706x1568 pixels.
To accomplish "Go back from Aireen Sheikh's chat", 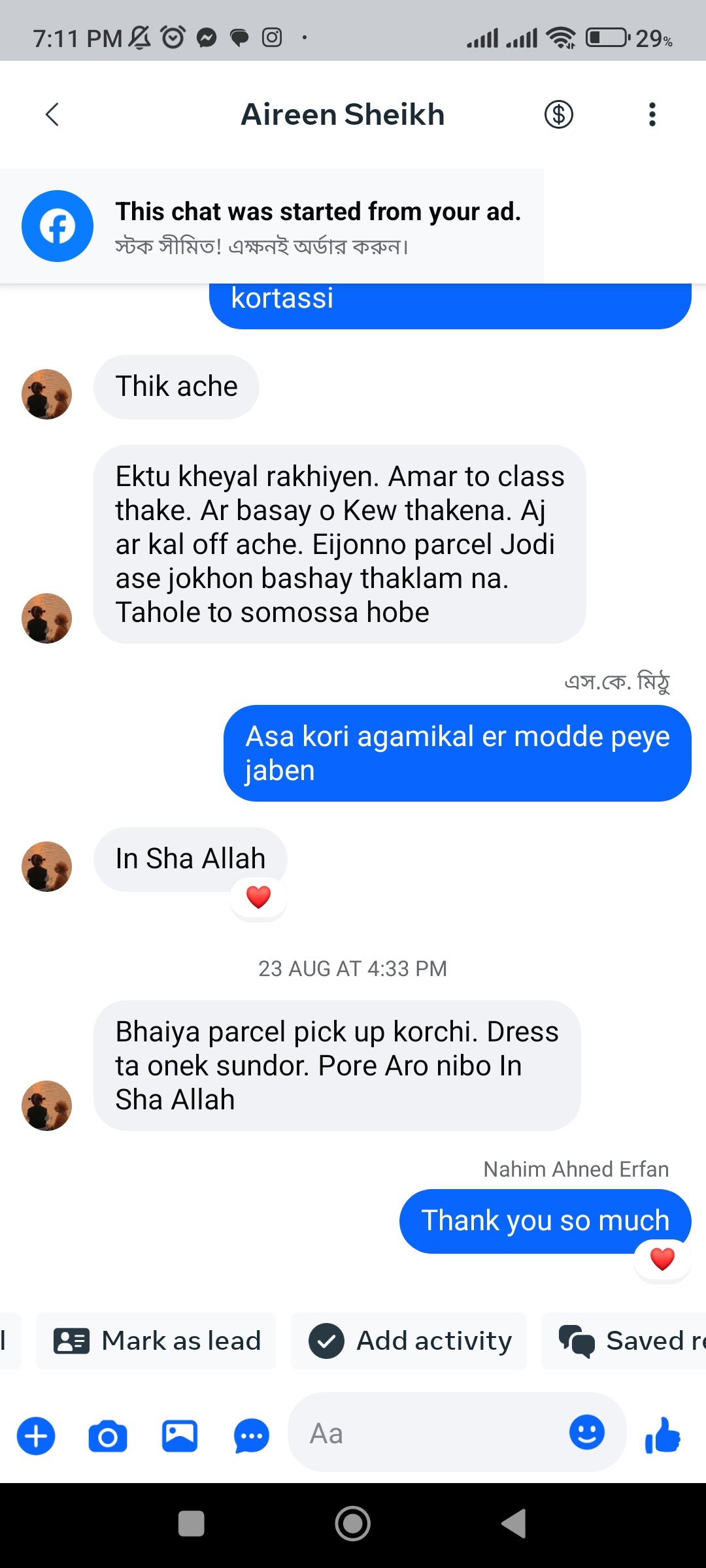I will 52,114.
